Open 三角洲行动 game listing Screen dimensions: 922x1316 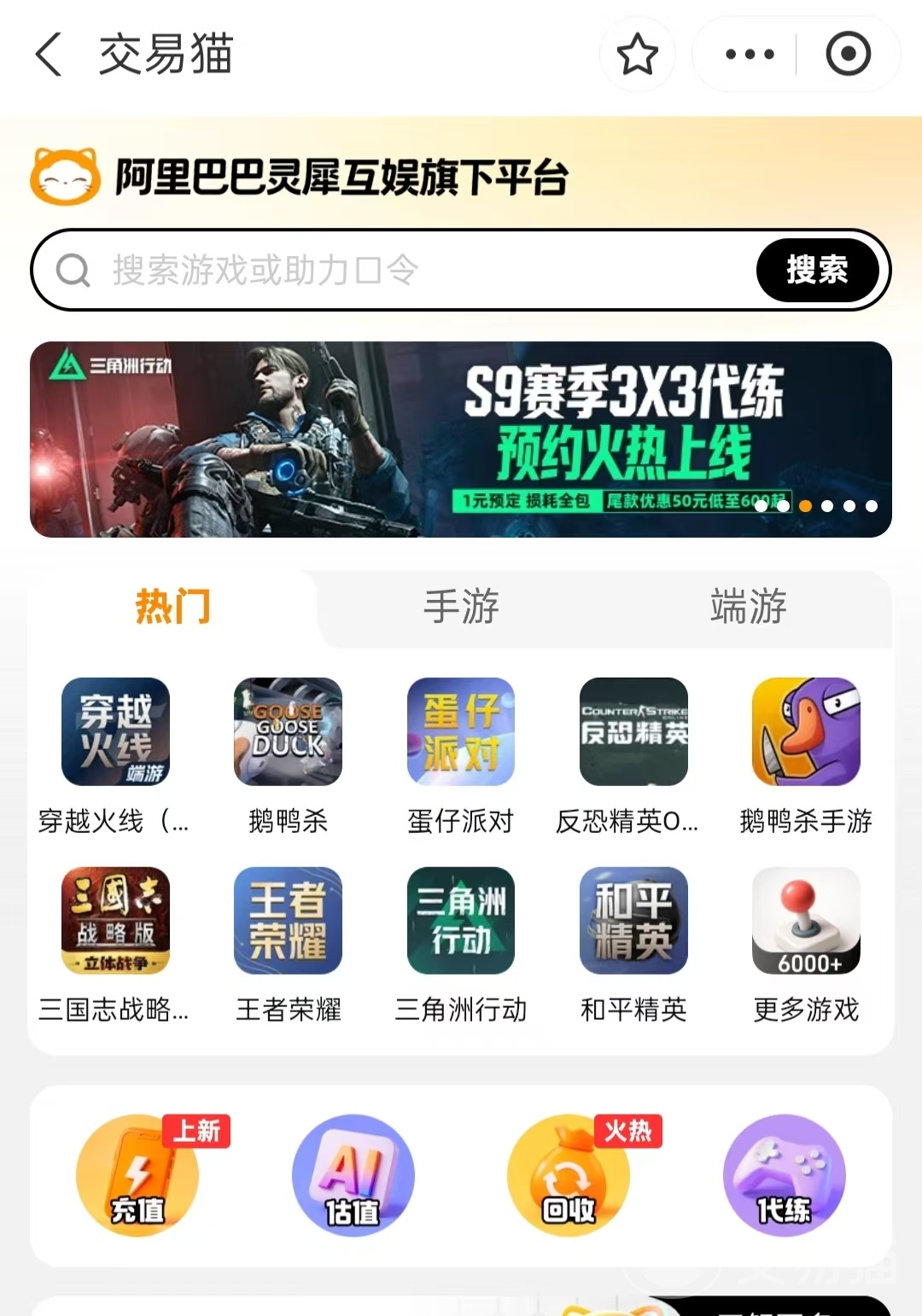pos(461,921)
